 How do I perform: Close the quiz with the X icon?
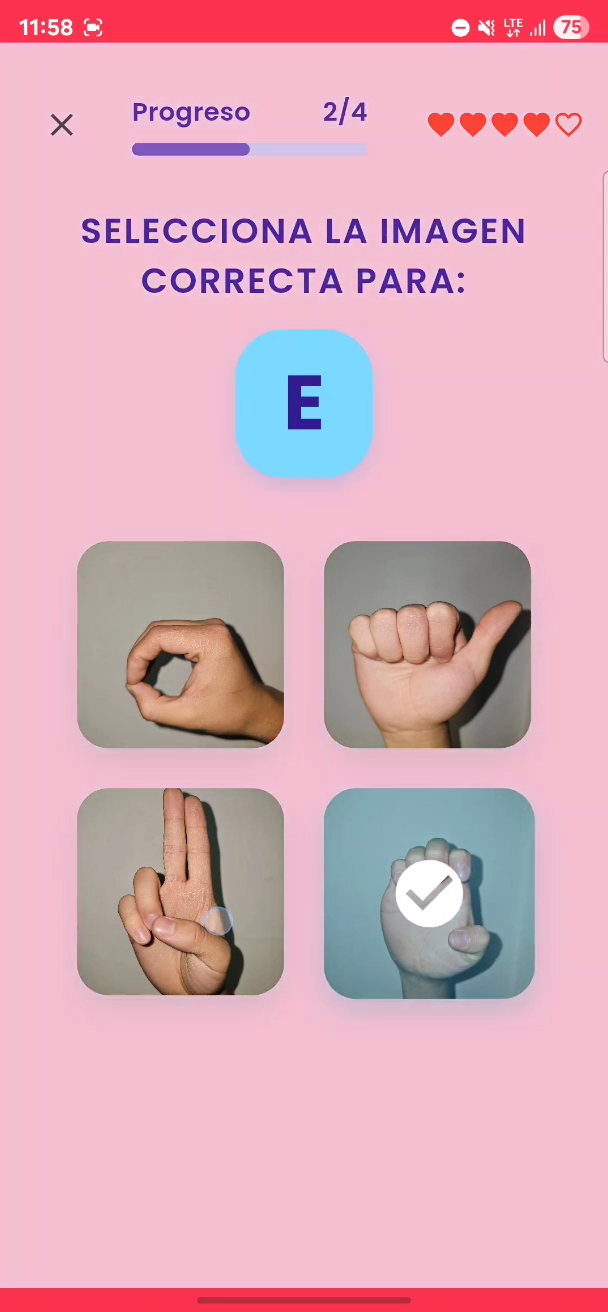[62, 125]
